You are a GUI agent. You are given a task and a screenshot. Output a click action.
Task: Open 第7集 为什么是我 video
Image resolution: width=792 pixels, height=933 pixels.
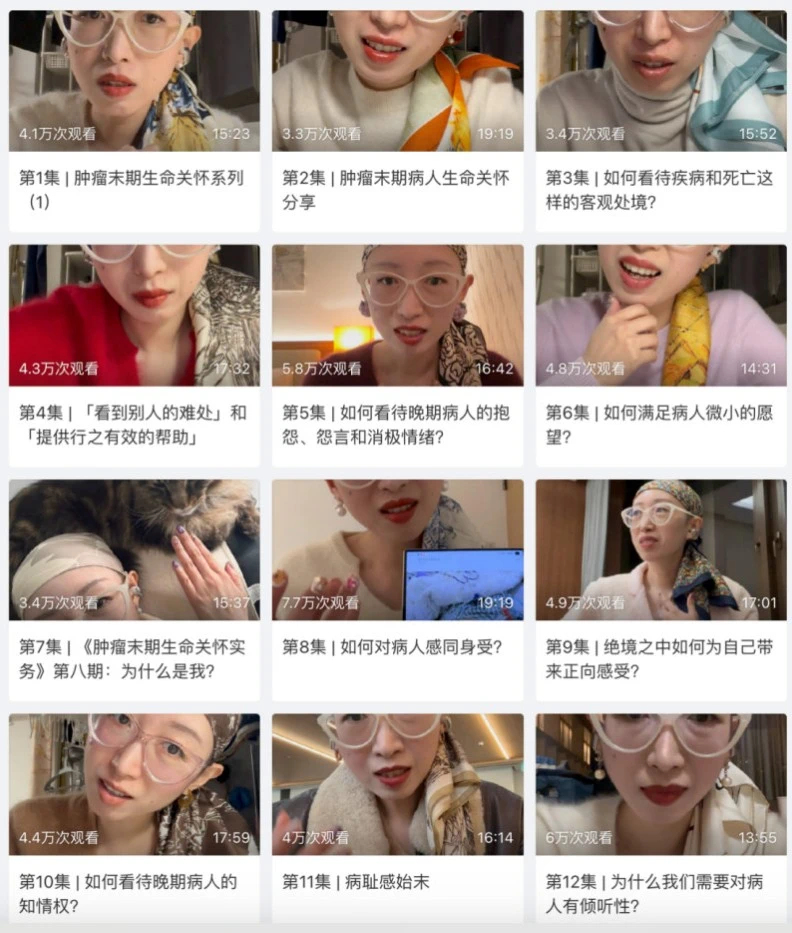click(134, 550)
